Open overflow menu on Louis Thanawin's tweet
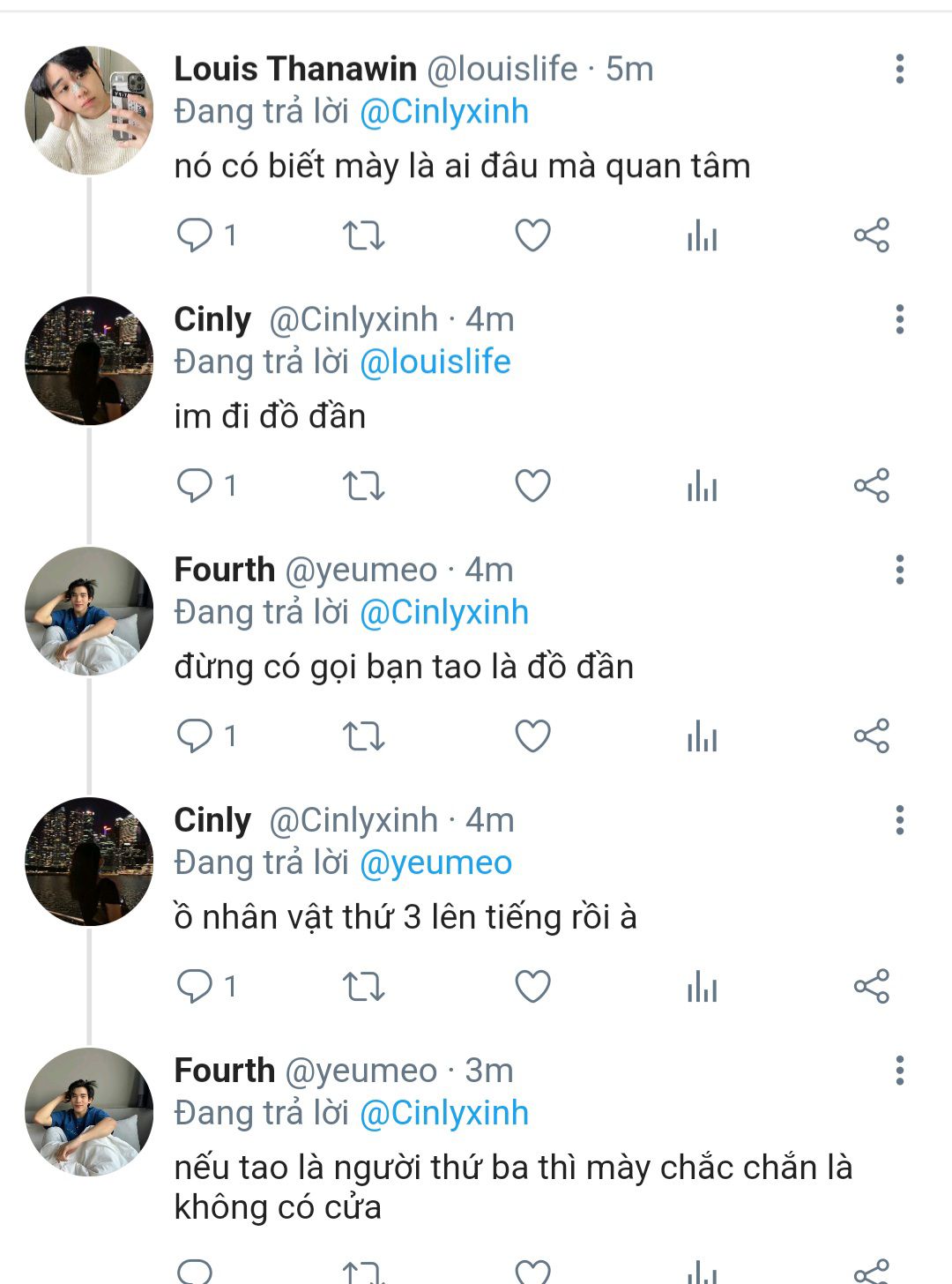The image size is (952, 1284). 899,69
